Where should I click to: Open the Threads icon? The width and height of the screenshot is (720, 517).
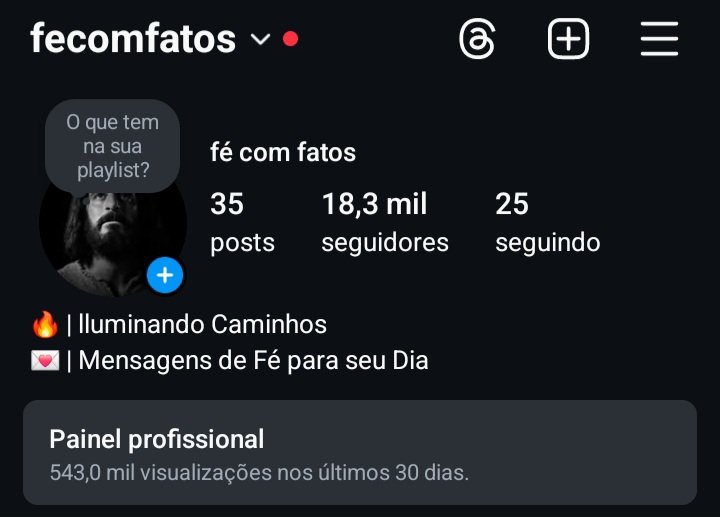477,40
